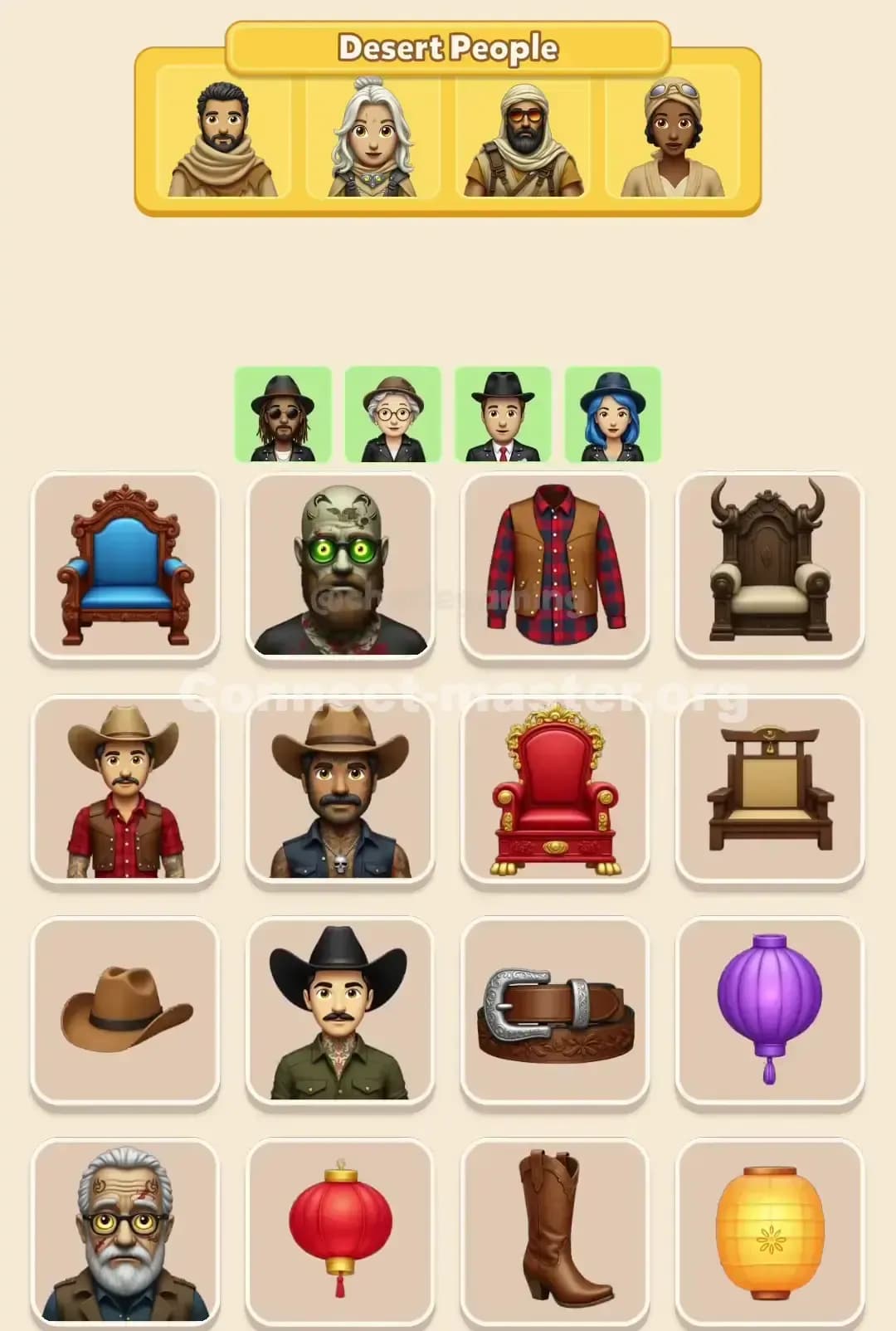Screen dimensions: 896x1331
Task: Select the blue throne chair tile
Action: point(124,567)
